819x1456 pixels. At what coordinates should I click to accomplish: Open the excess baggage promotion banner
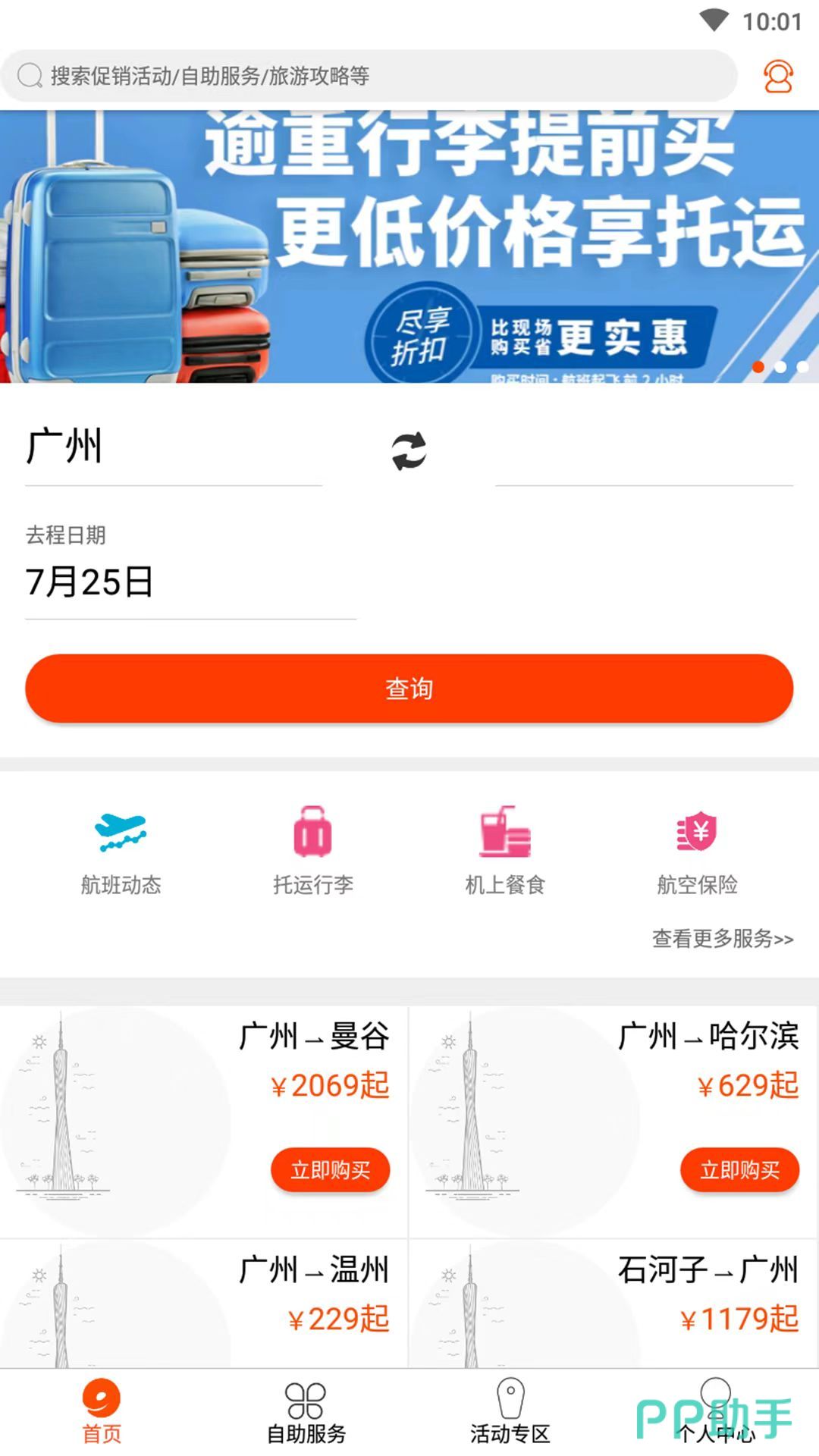click(x=409, y=246)
